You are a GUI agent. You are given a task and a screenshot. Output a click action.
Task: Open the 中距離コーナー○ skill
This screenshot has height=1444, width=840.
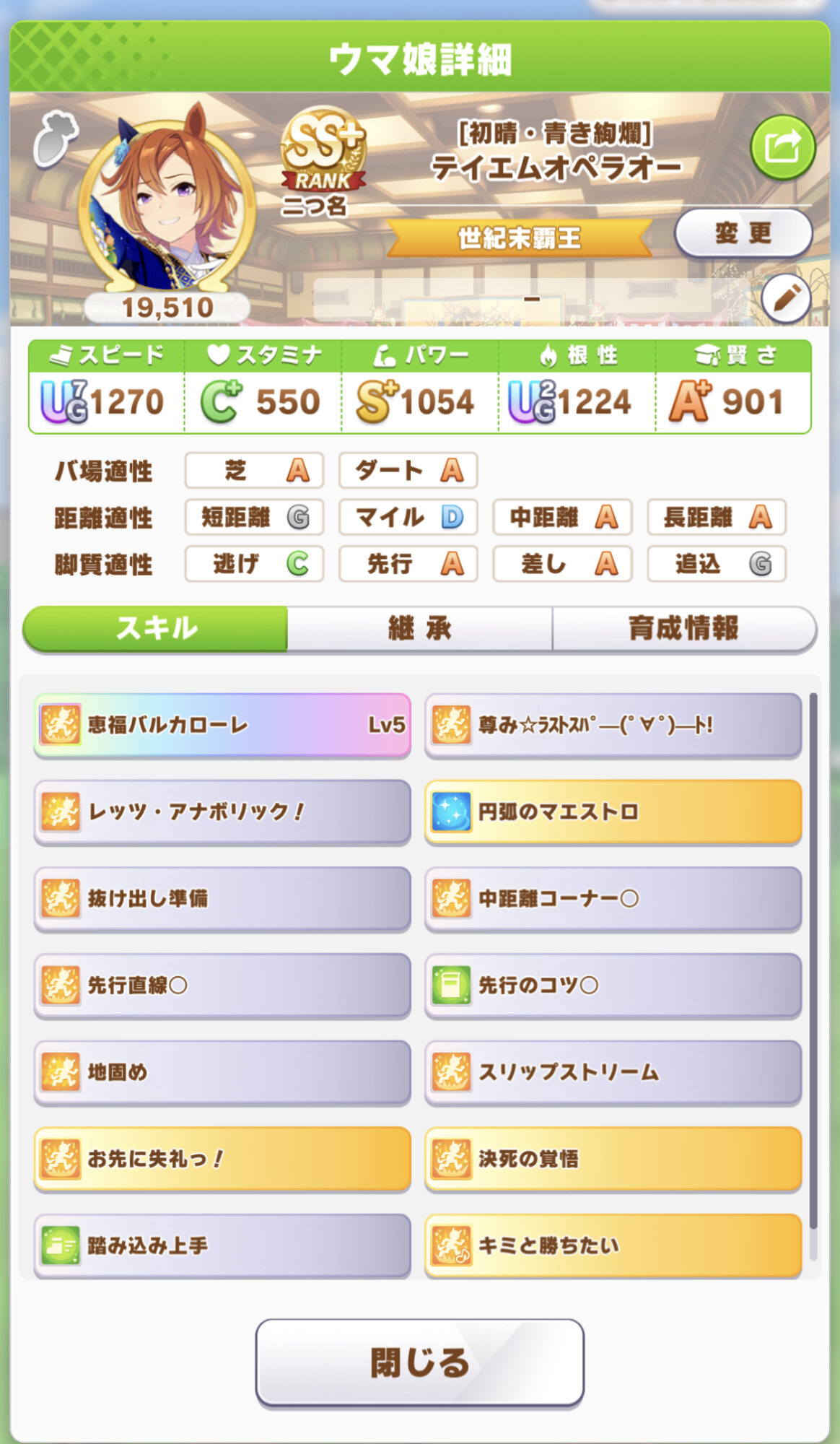[x=613, y=898]
